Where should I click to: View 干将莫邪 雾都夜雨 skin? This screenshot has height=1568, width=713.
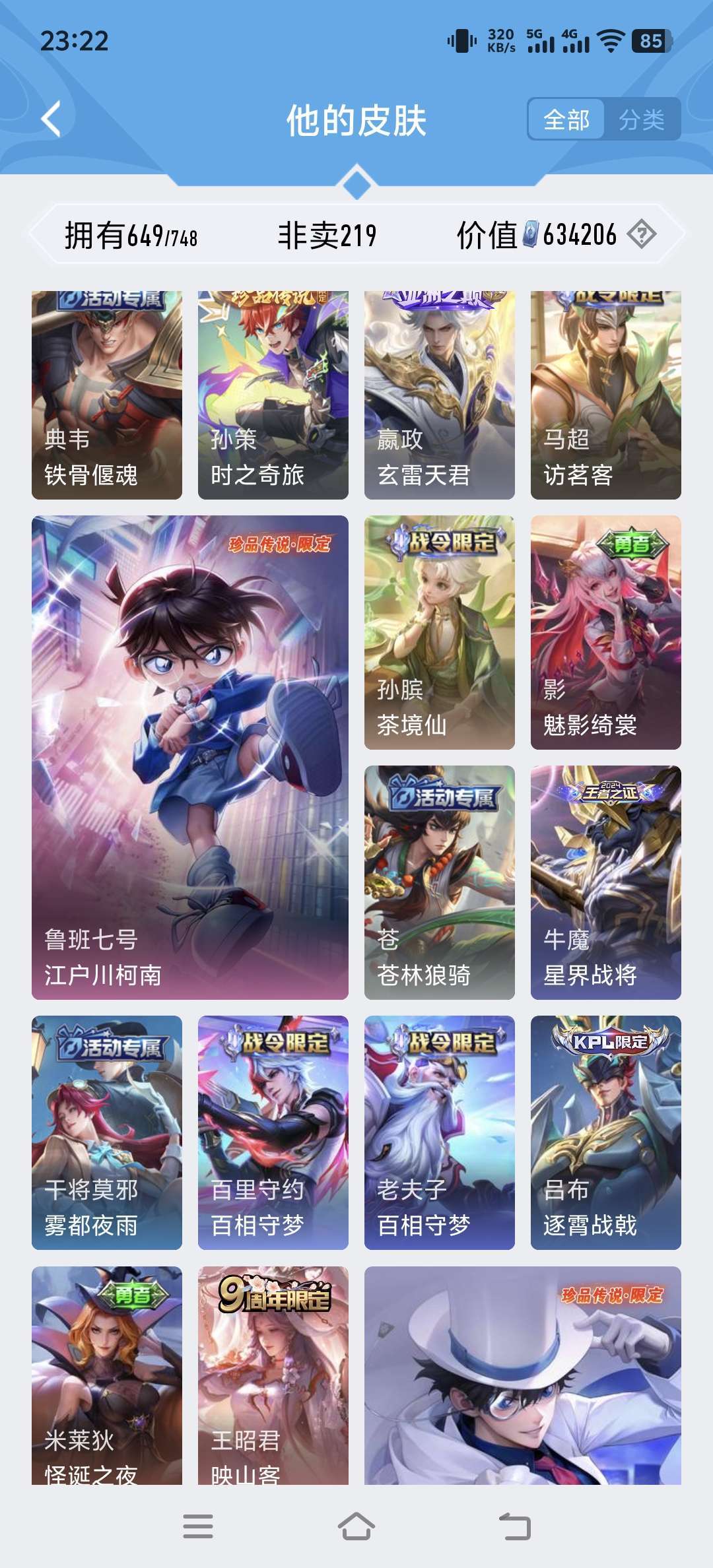tap(107, 1132)
